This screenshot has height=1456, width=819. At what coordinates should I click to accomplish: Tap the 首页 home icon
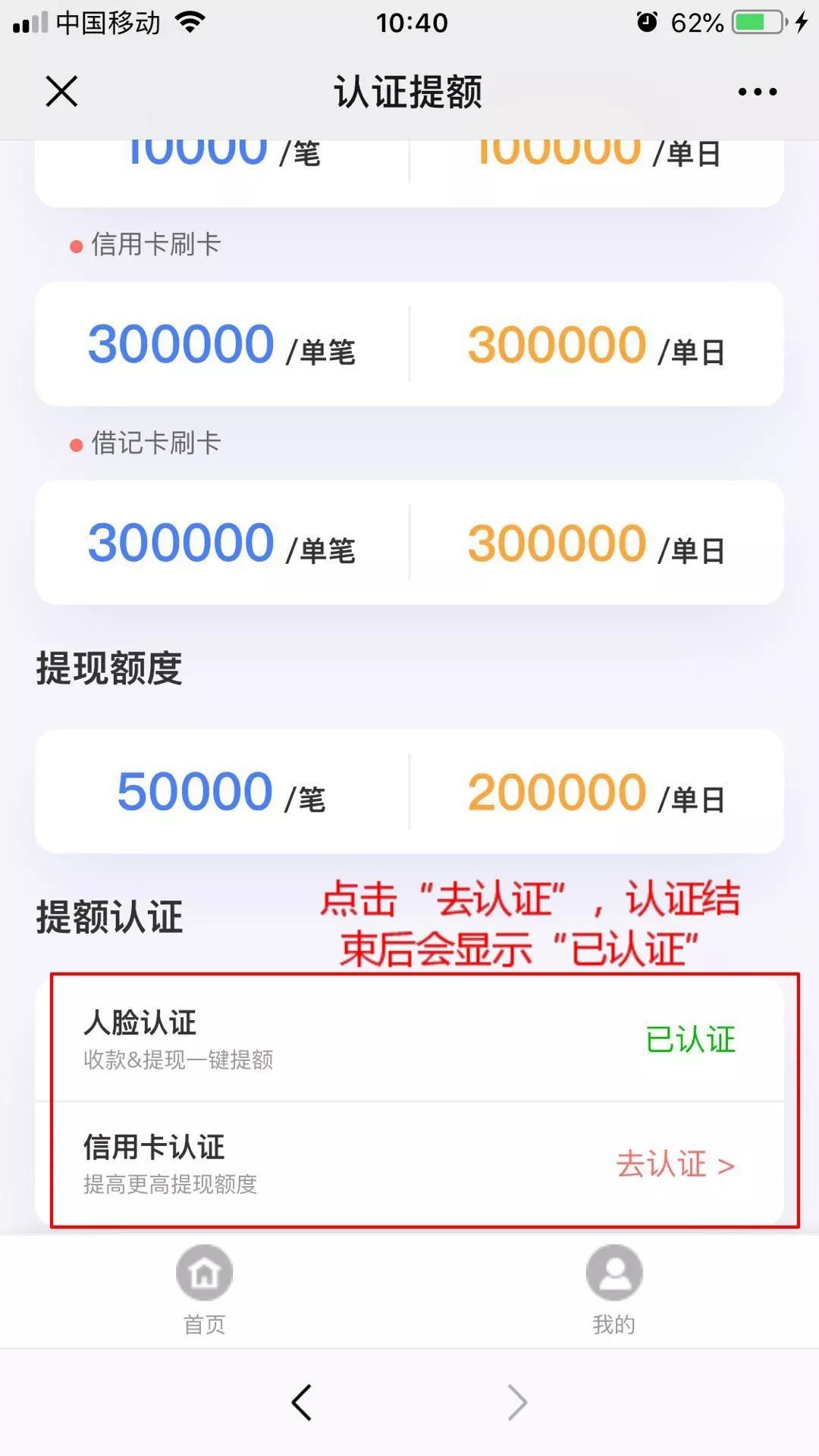202,1273
